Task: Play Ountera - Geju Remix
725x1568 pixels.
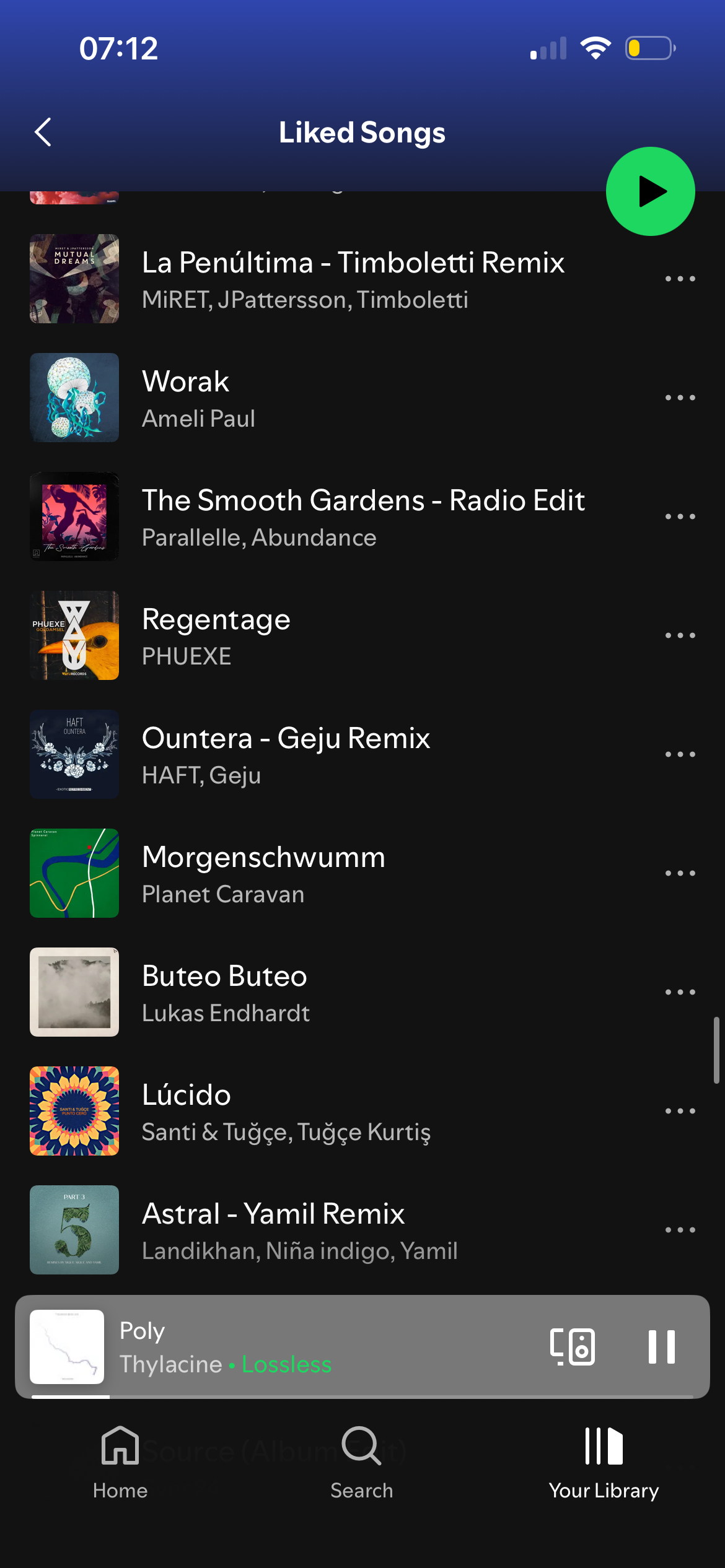Action: 286,754
